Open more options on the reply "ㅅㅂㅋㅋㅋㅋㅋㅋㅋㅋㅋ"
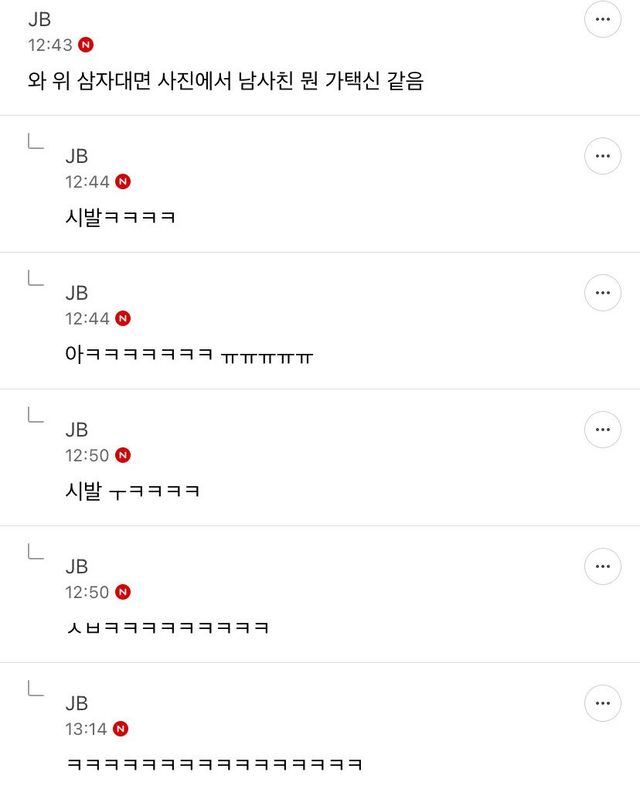640x785 pixels. click(602, 567)
